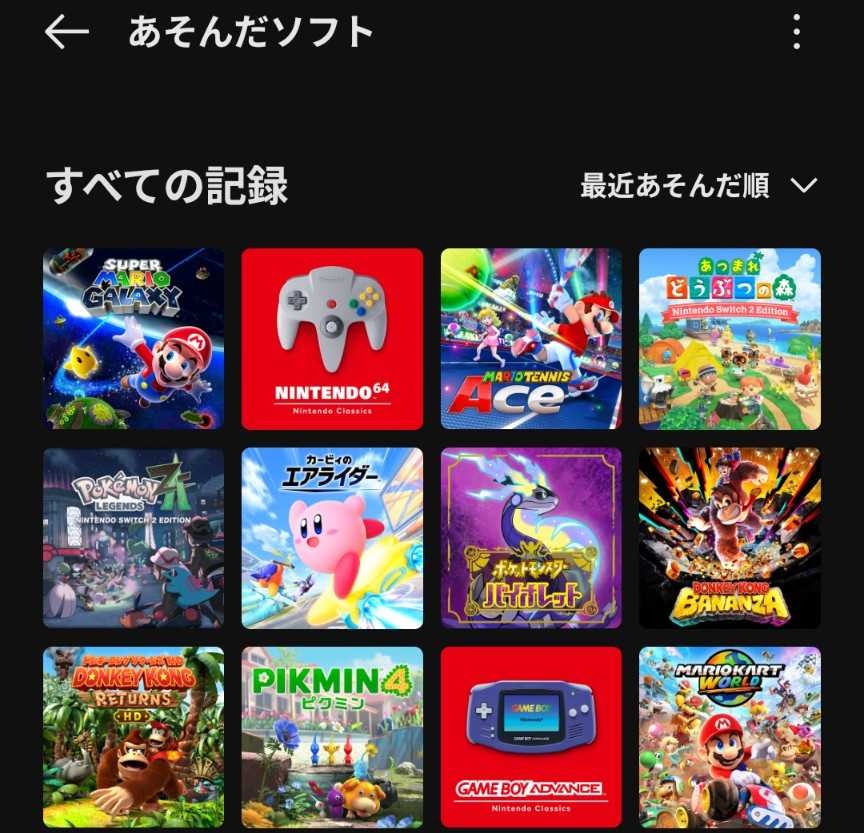Go back using the arrow icon
864x833 pixels.
tap(67, 32)
